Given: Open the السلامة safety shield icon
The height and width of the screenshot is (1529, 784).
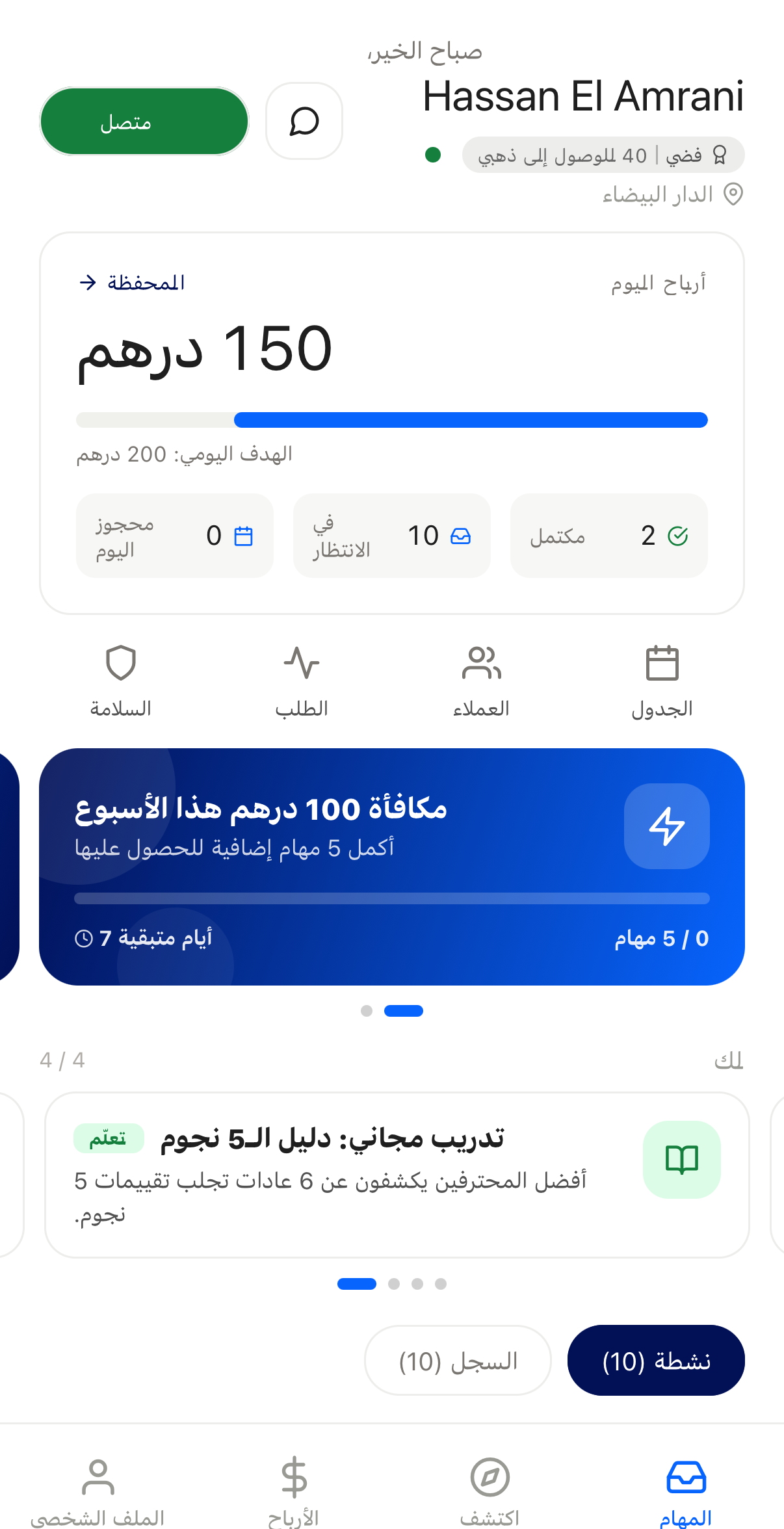Looking at the screenshot, I should click(x=121, y=663).
